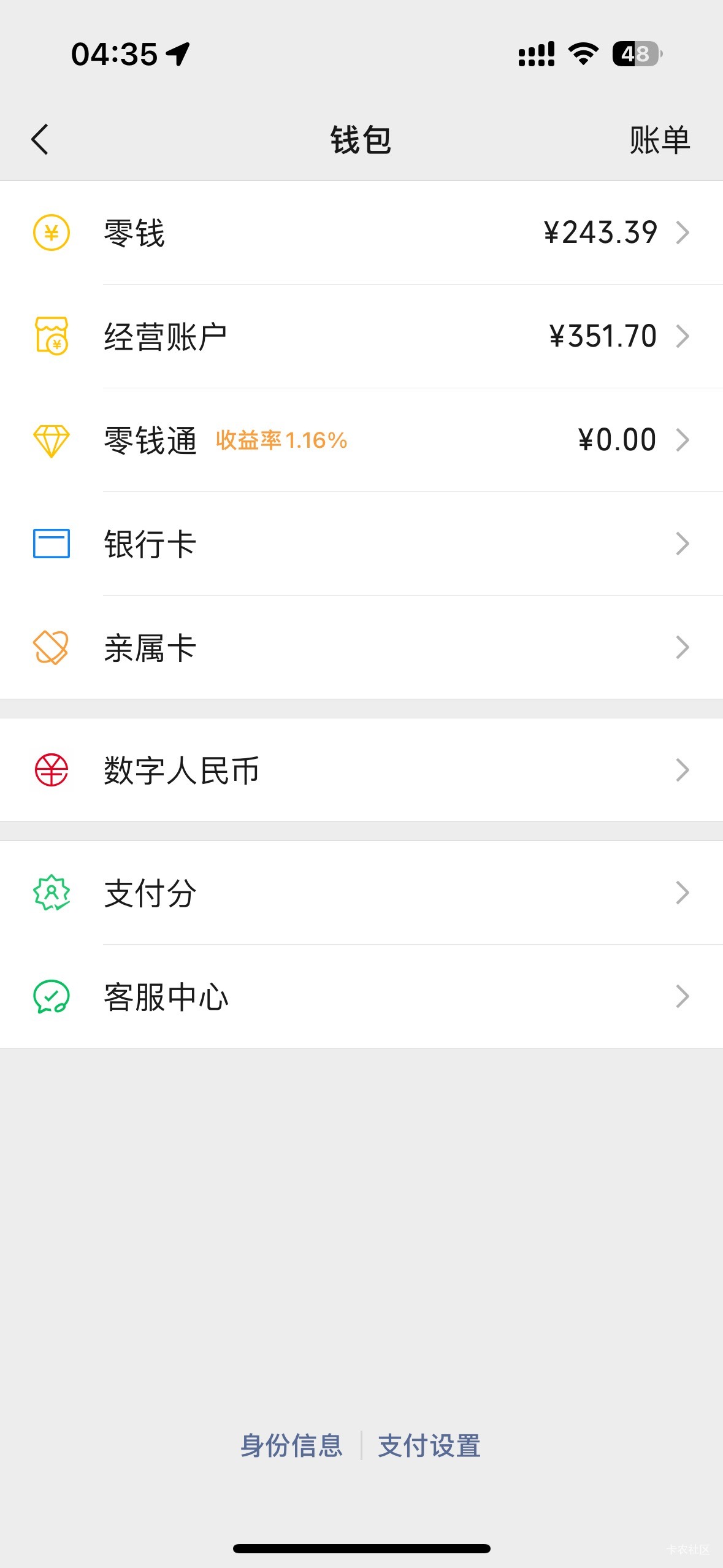This screenshot has width=723, height=1568.
Task: Open the 身份信息 link
Action: click(x=291, y=1446)
